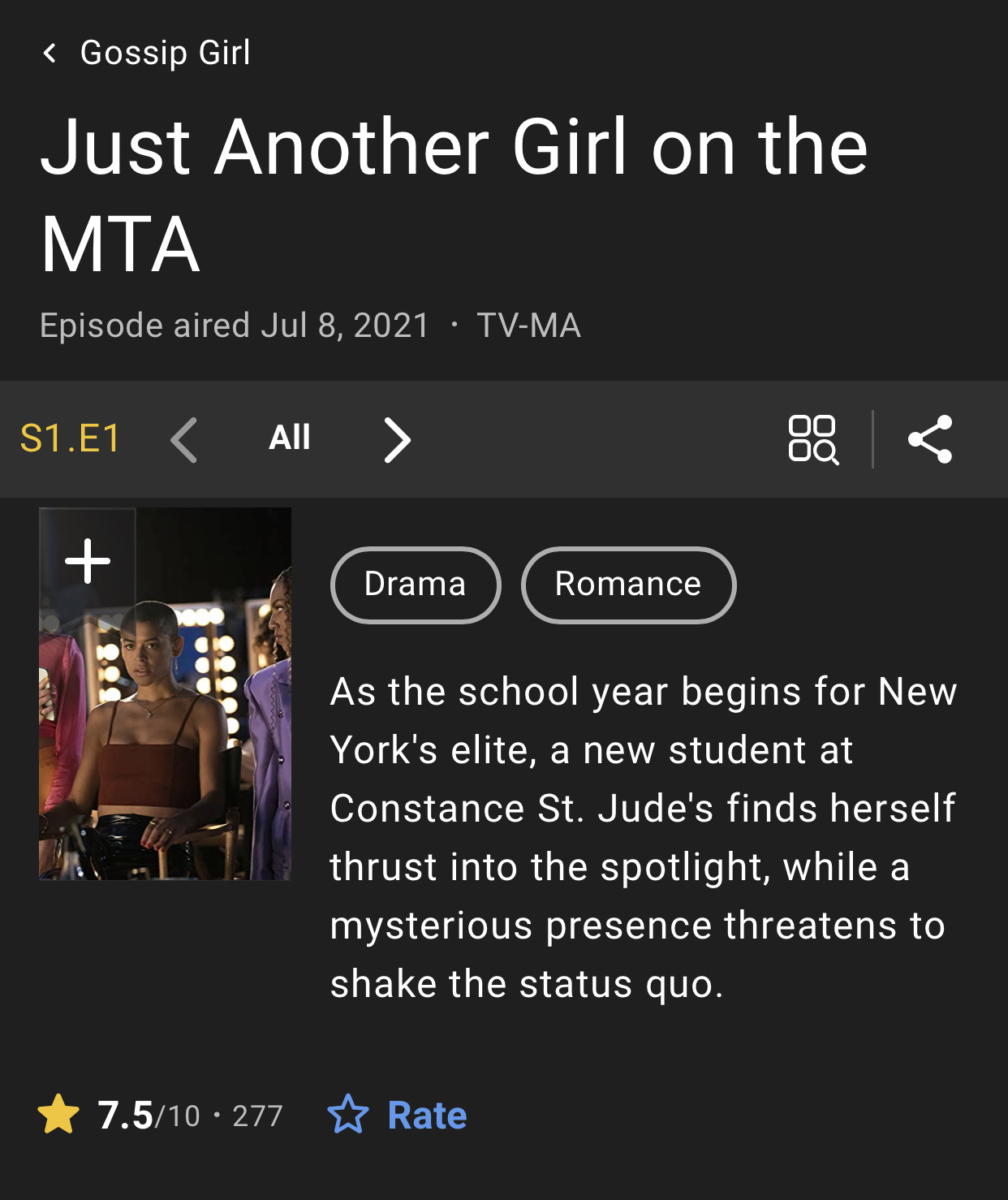Rate this episode
This screenshot has height=1200, width=1008.
pyautogui.click(x=398, y=1115)
